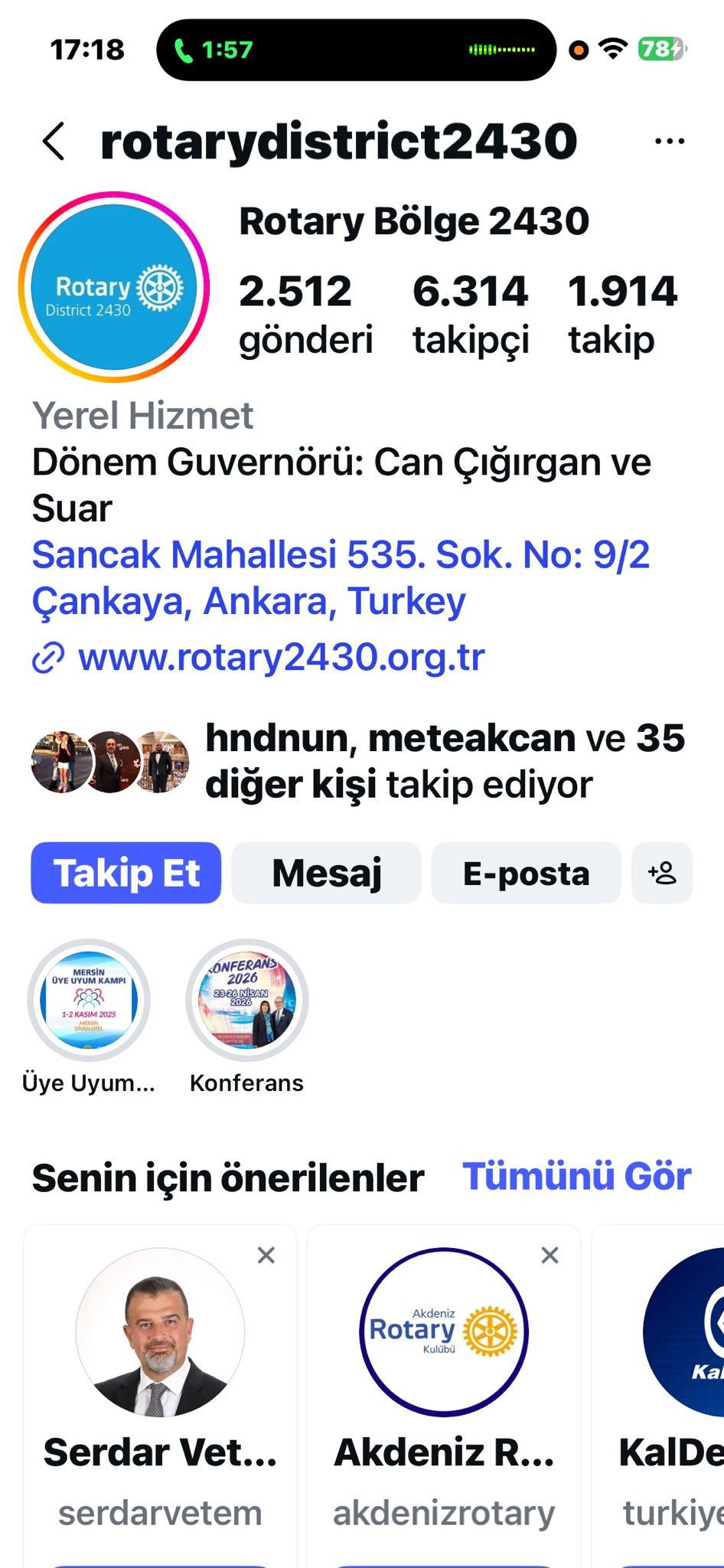Visit the www.rotary2430.org.tr website link

click(x=281, y=657)
